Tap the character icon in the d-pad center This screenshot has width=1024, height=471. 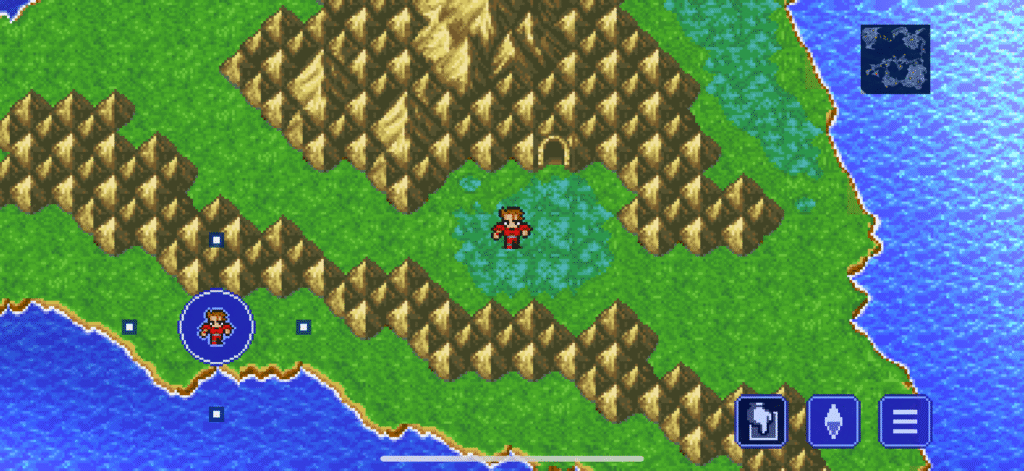pyautogui.click(x=216, y=326)
